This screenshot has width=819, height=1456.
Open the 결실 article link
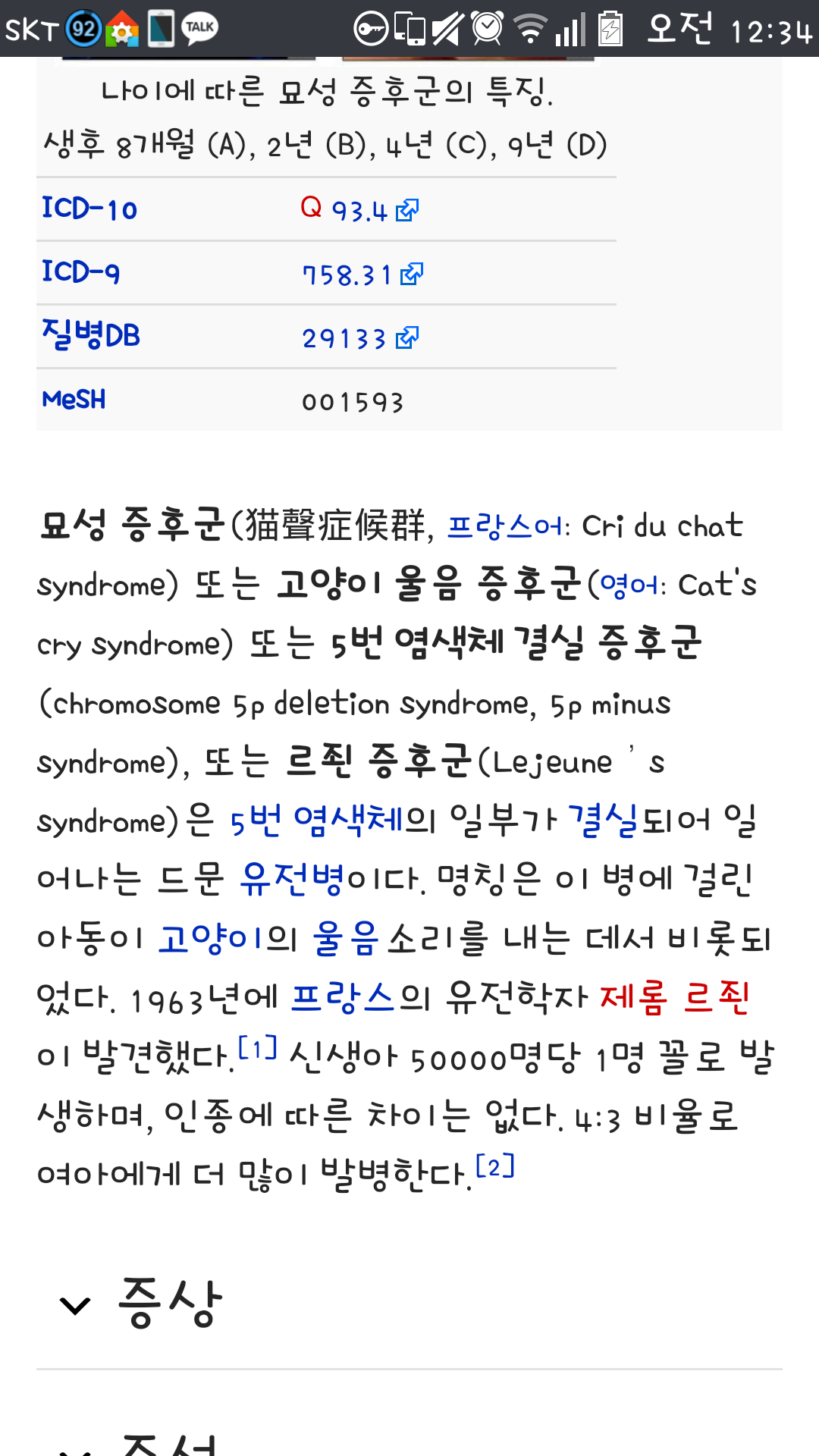click(602, 820)
